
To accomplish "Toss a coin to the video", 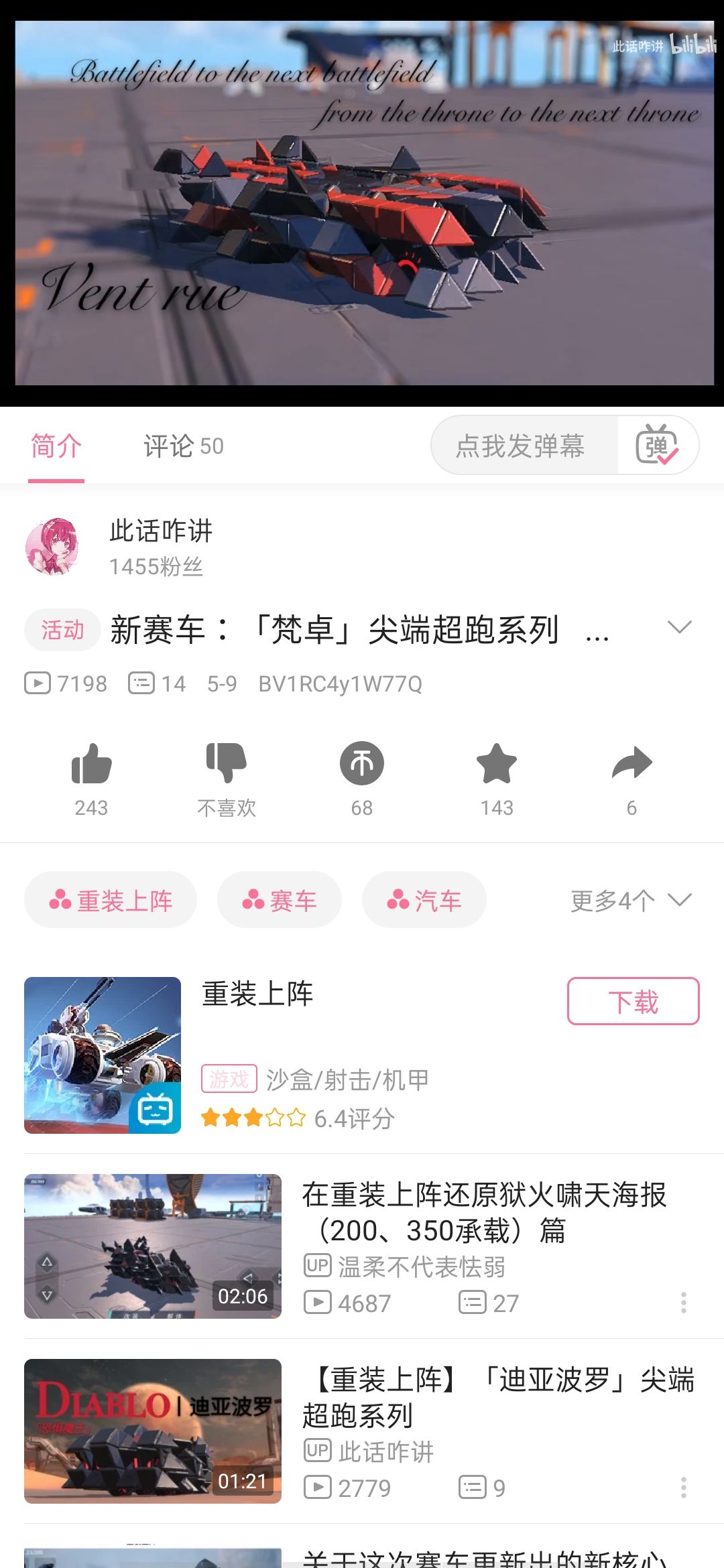I will (x=362, y=764).
